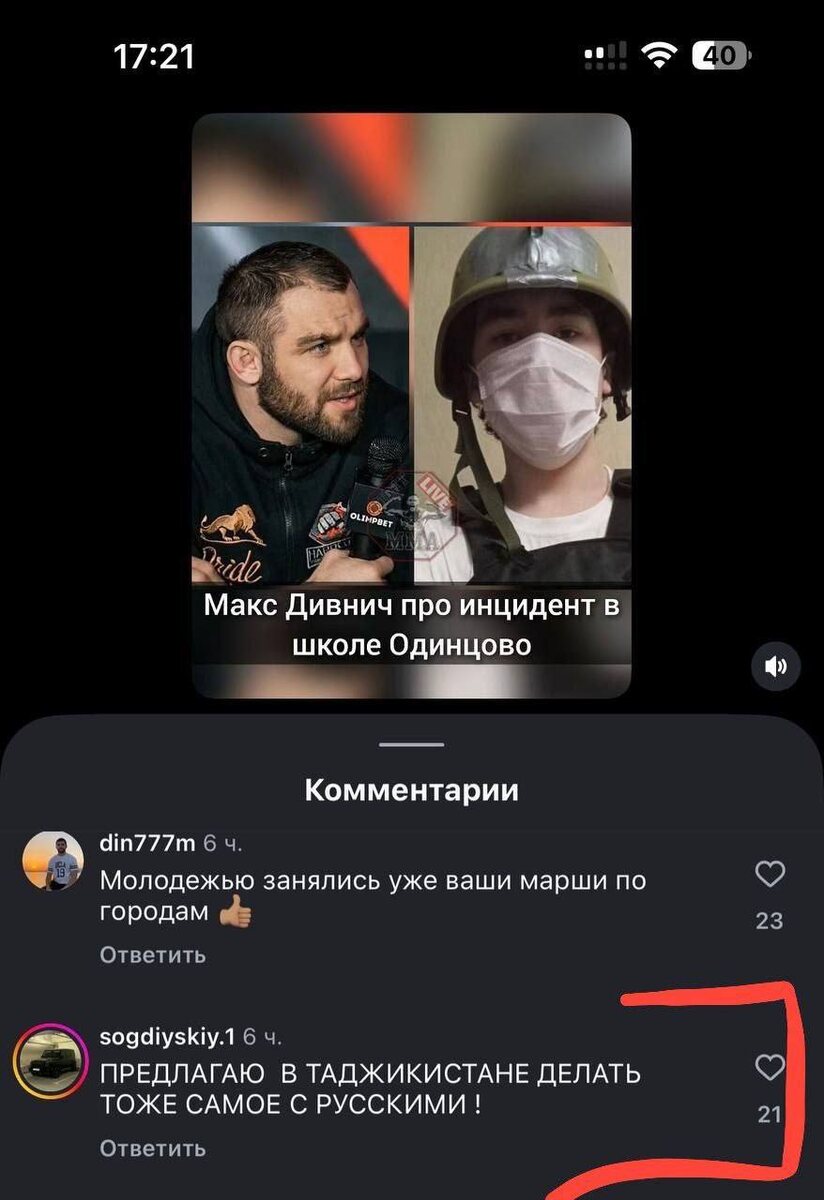The image size is (824, 1200).
Task: Tap the comments sheet drag handle
Action: tap(411, 745)
